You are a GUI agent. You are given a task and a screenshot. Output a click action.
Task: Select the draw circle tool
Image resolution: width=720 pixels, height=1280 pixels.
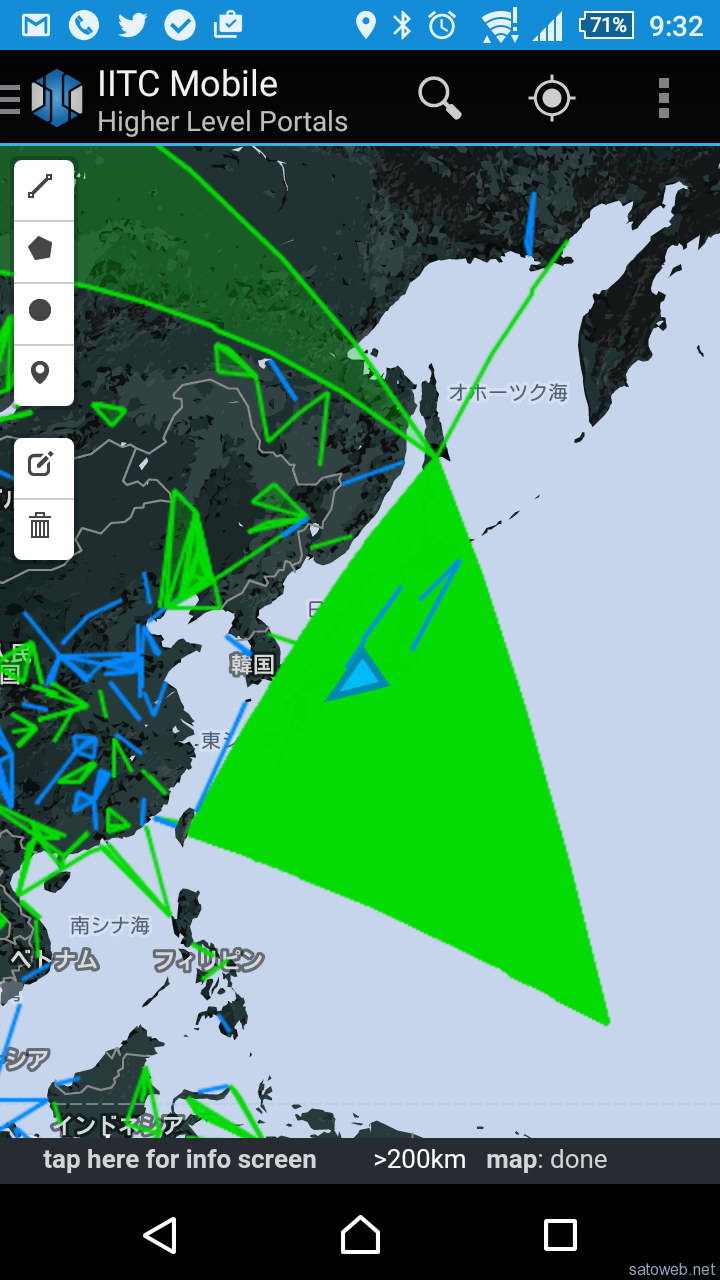click(41, 311)
